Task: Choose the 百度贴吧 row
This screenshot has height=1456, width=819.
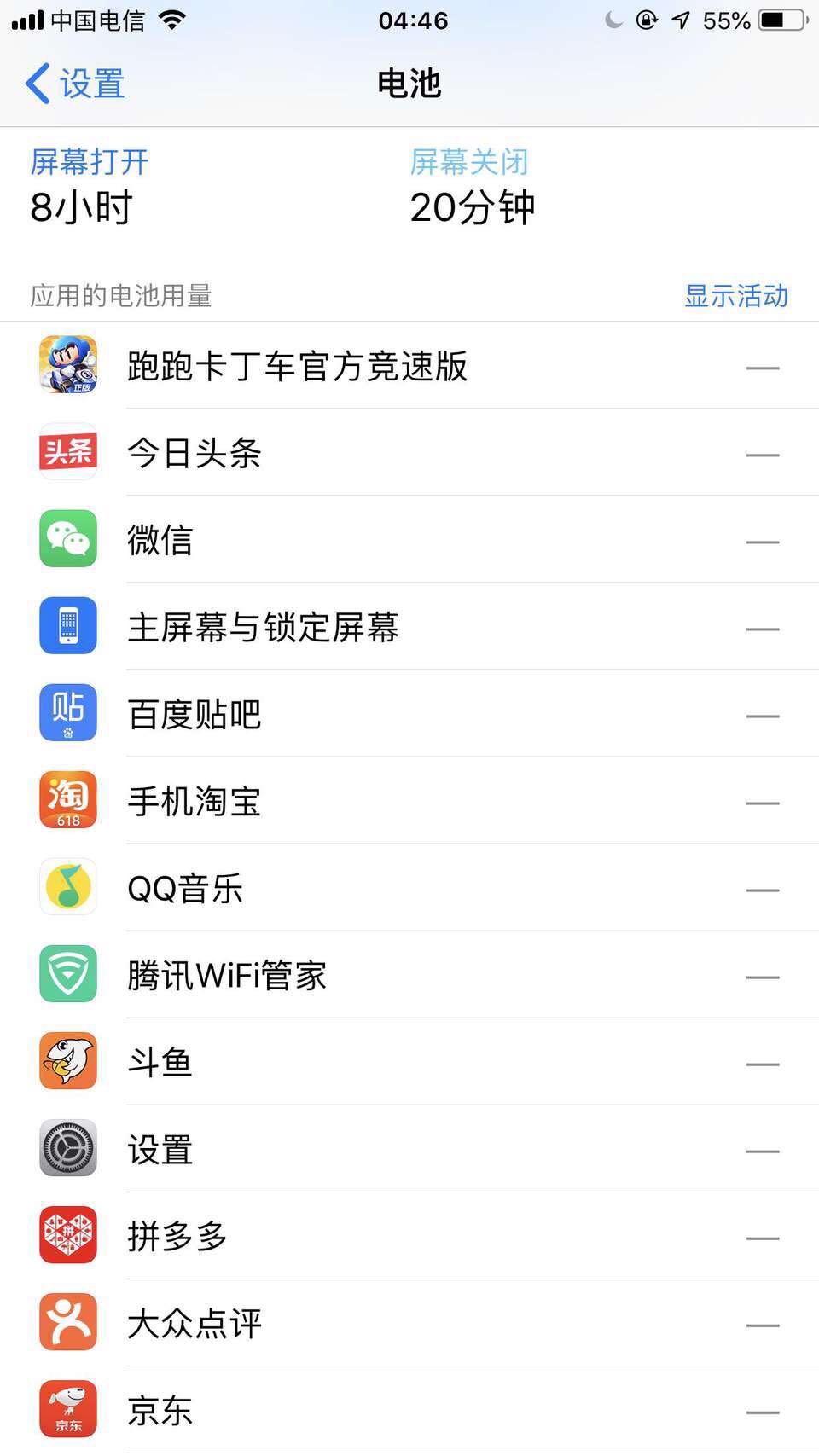Action: tap(409, 714)
